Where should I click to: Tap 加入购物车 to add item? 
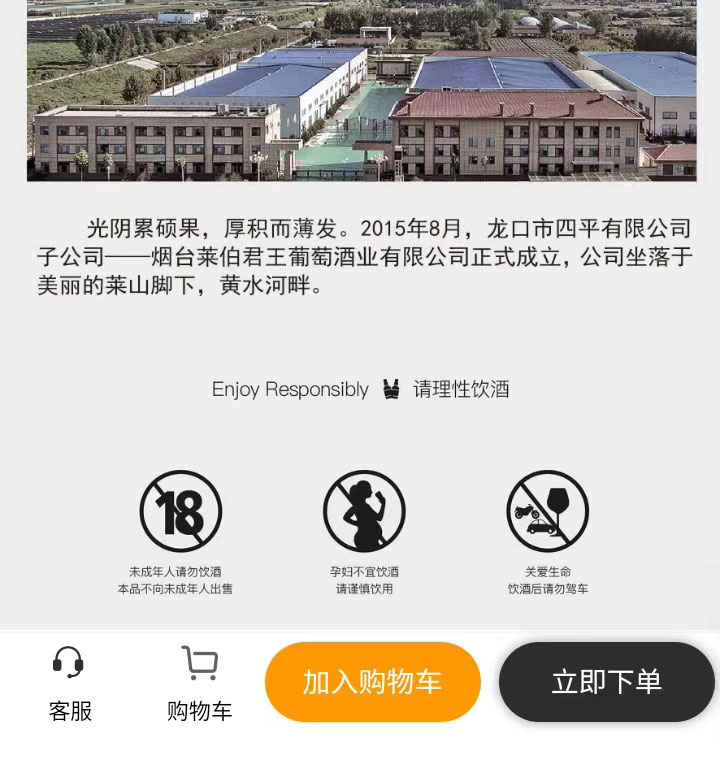pos(372,682)
